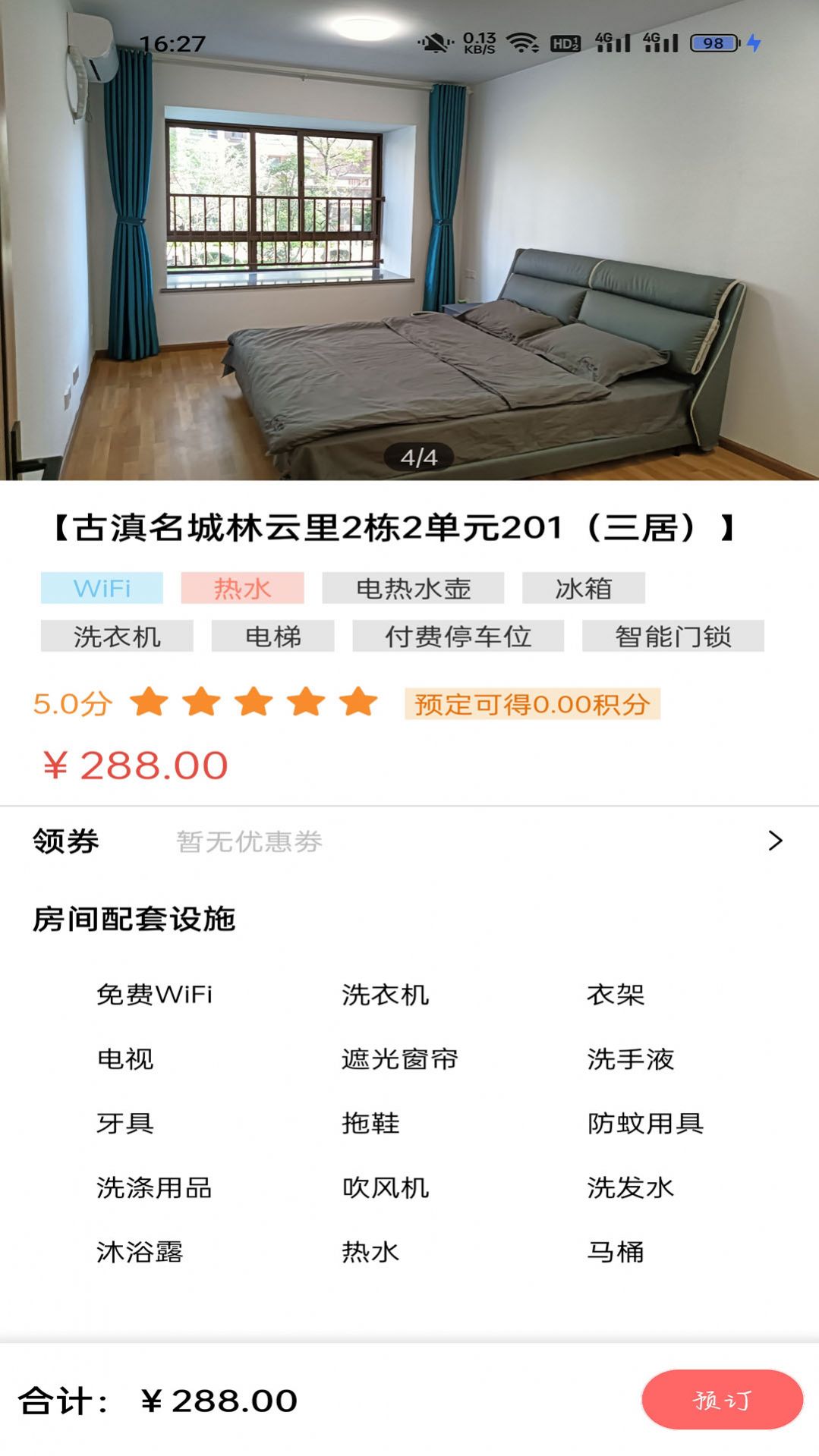The width and height of the screenshot is (819, 1456).
Task: Open the 暂无优惠券 coupon row
Action: click(x=250, y=841)
